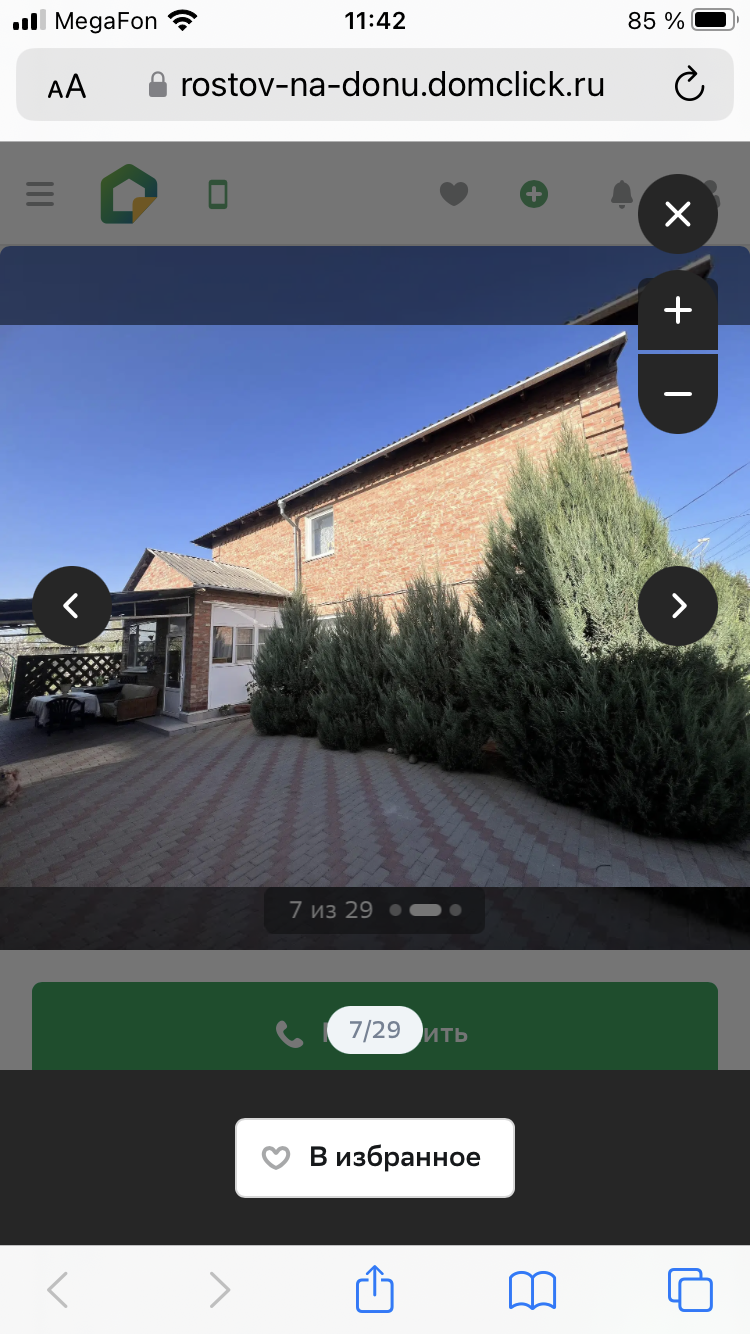Reload the page in Safari
Viewport: 750px width, 1334px height.
pos(690,85)
